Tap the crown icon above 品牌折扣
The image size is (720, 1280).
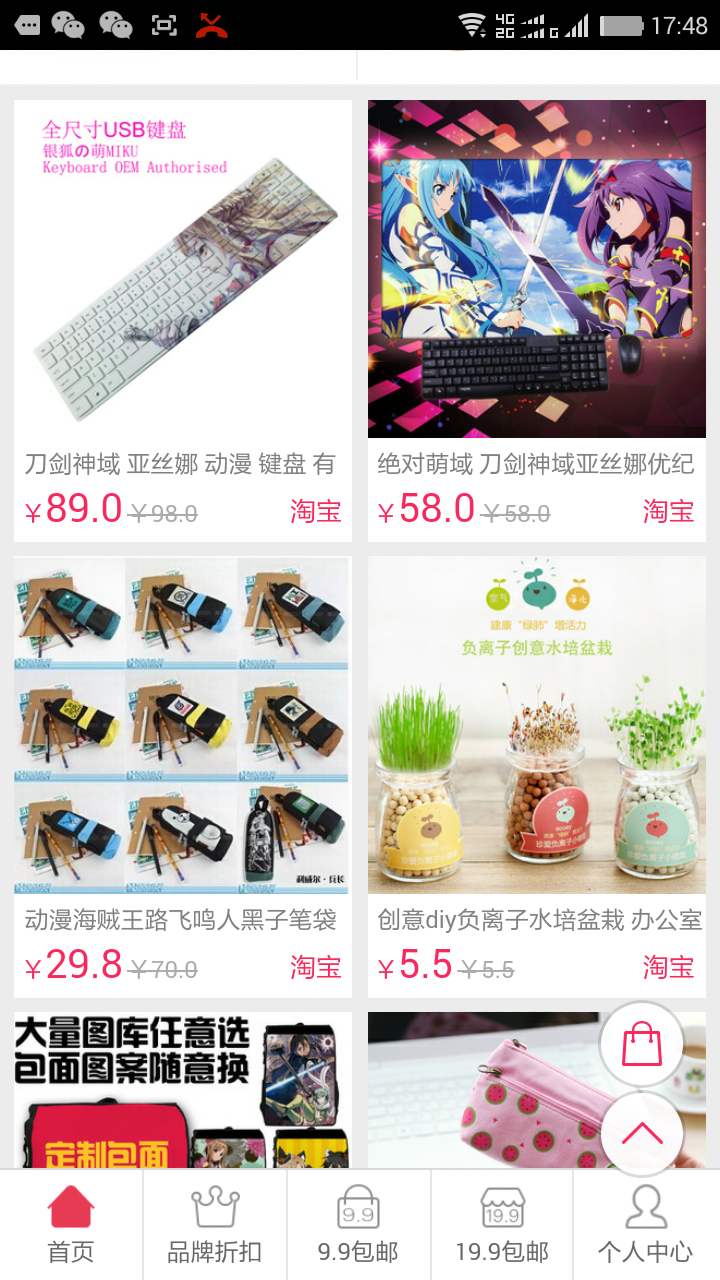(215, 1208)
